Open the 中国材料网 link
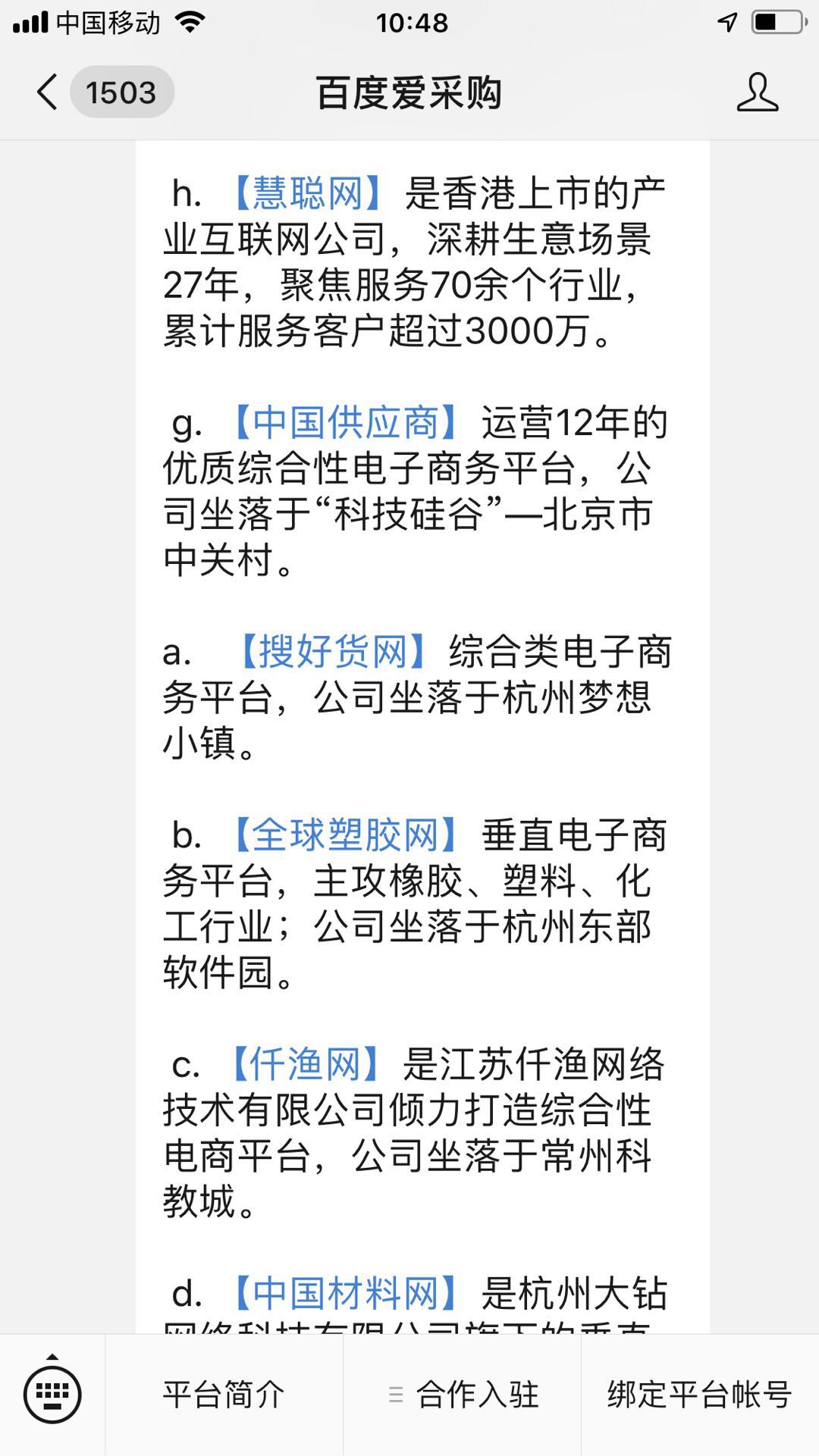This screenshot has width=819, height=1456. point(345,1293)
